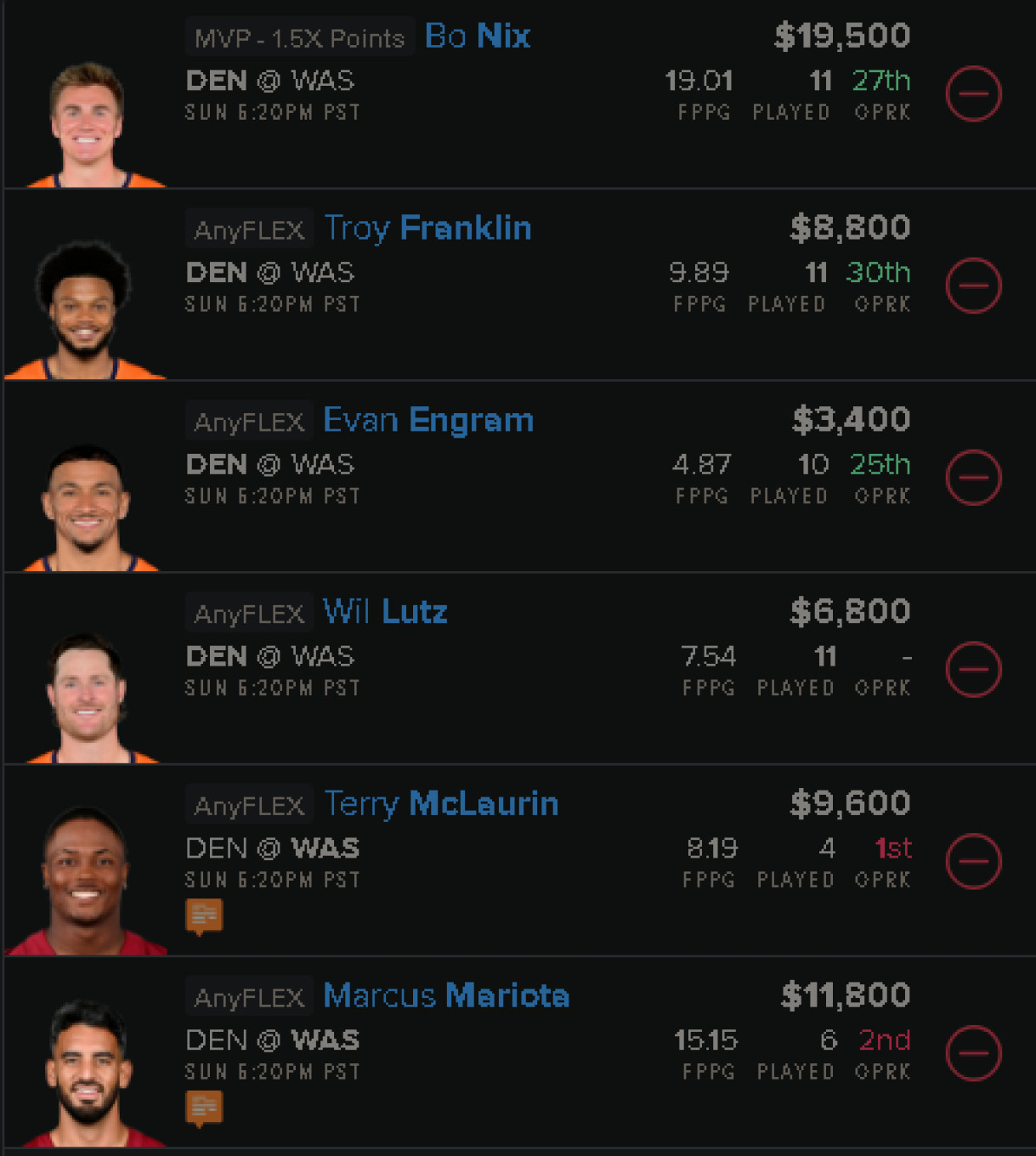
Task: Remove Wil Lutz from the lineup
Action: tap(975, 670)
